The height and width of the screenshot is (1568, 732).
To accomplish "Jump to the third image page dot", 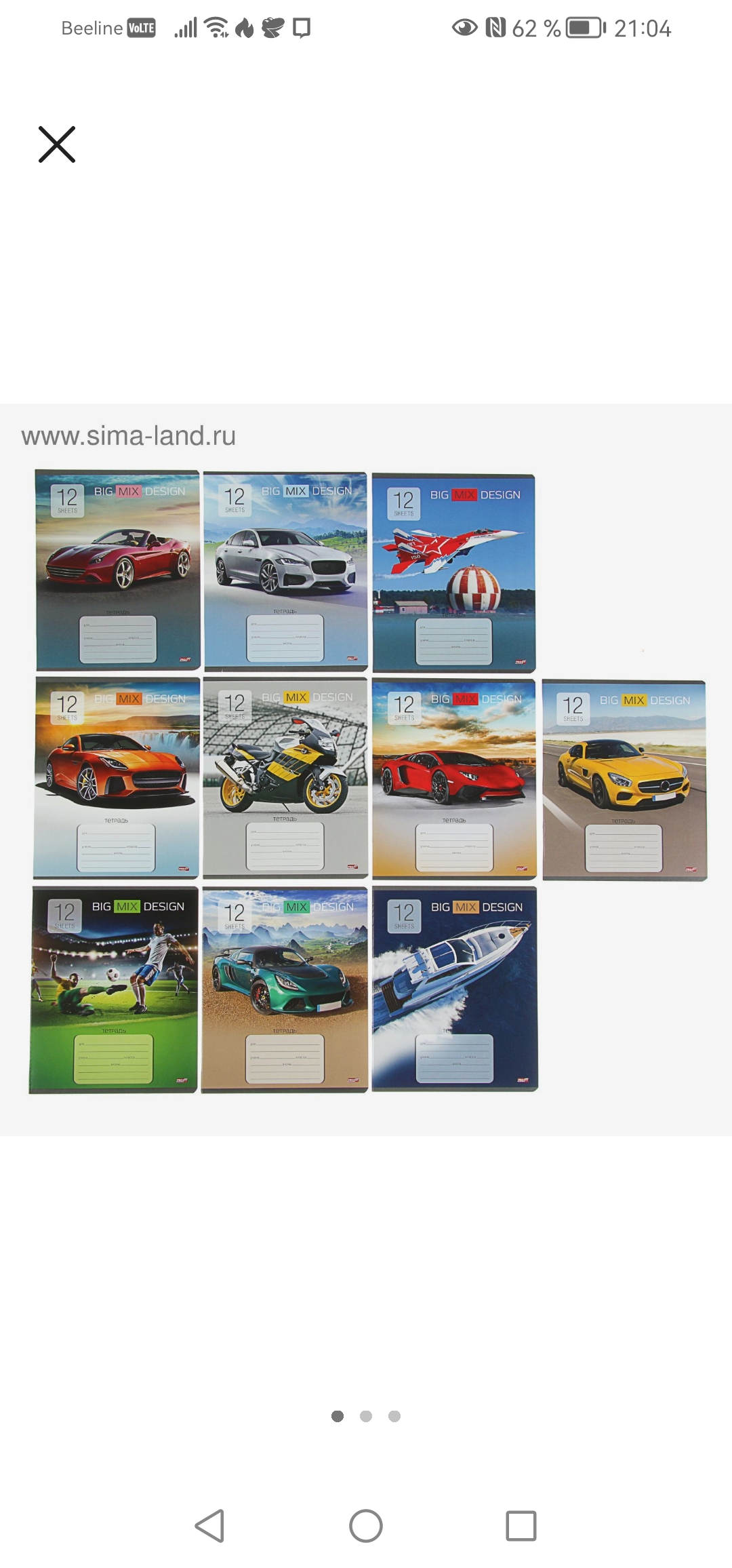I will click(394, 1416).
